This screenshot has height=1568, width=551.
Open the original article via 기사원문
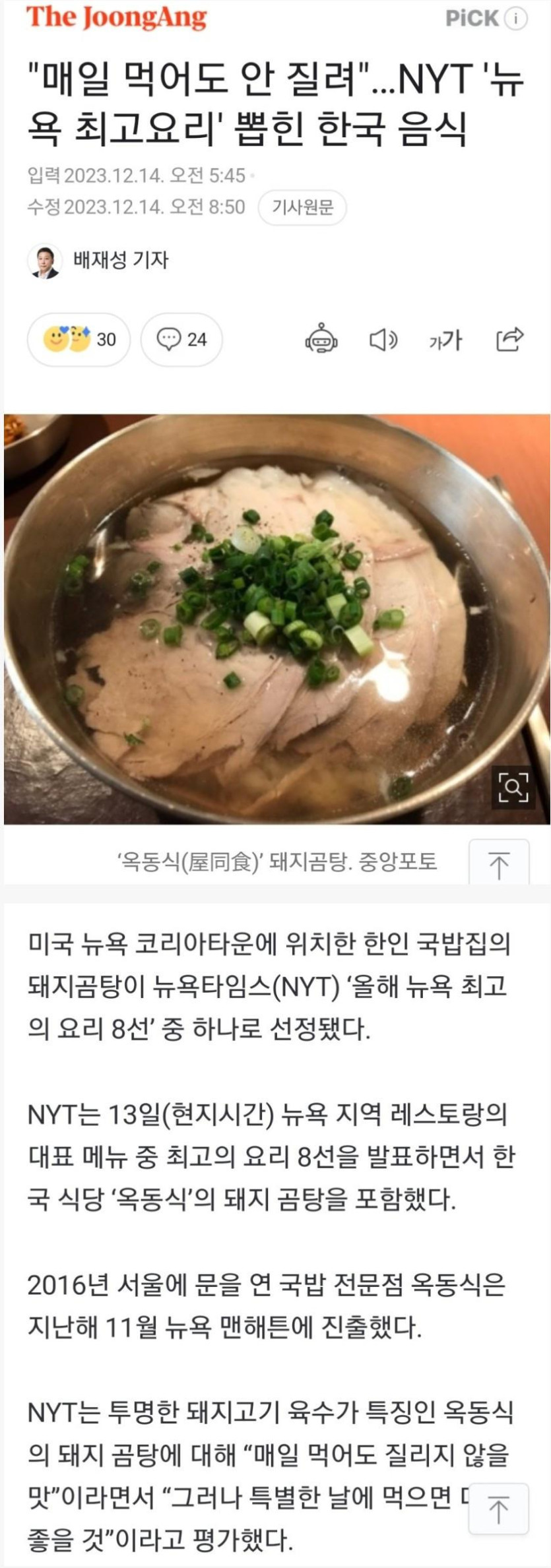coord(302,208)
